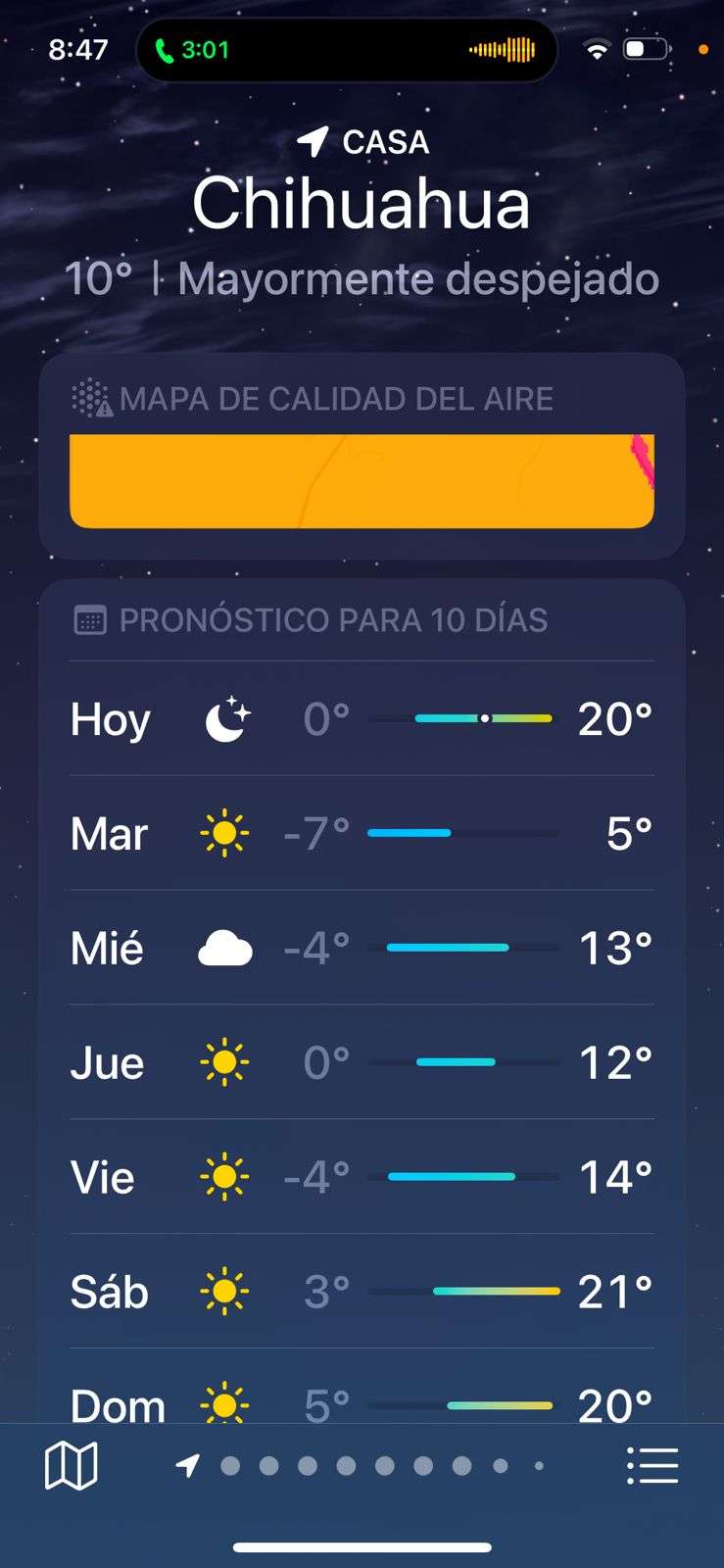View Mar forecast details

click(362, 833)
